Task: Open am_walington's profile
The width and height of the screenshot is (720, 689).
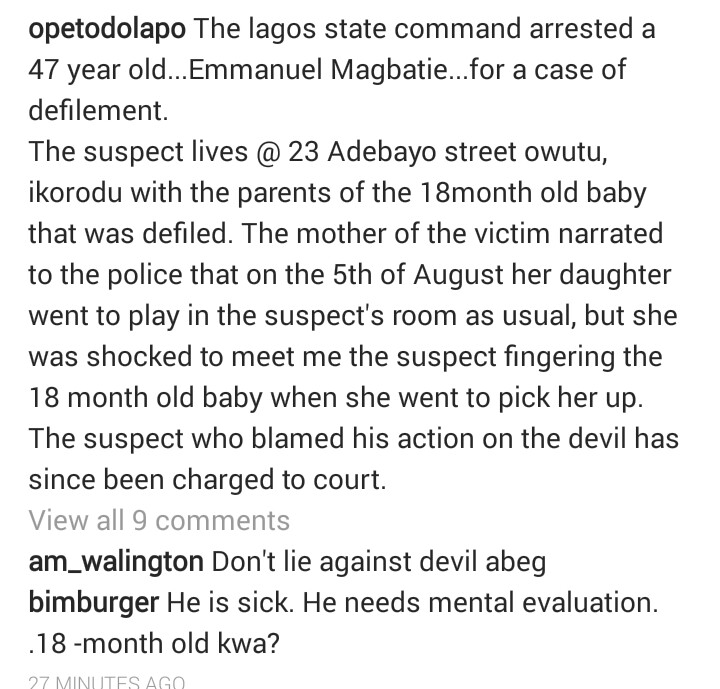Action: [x=116, y=563]
